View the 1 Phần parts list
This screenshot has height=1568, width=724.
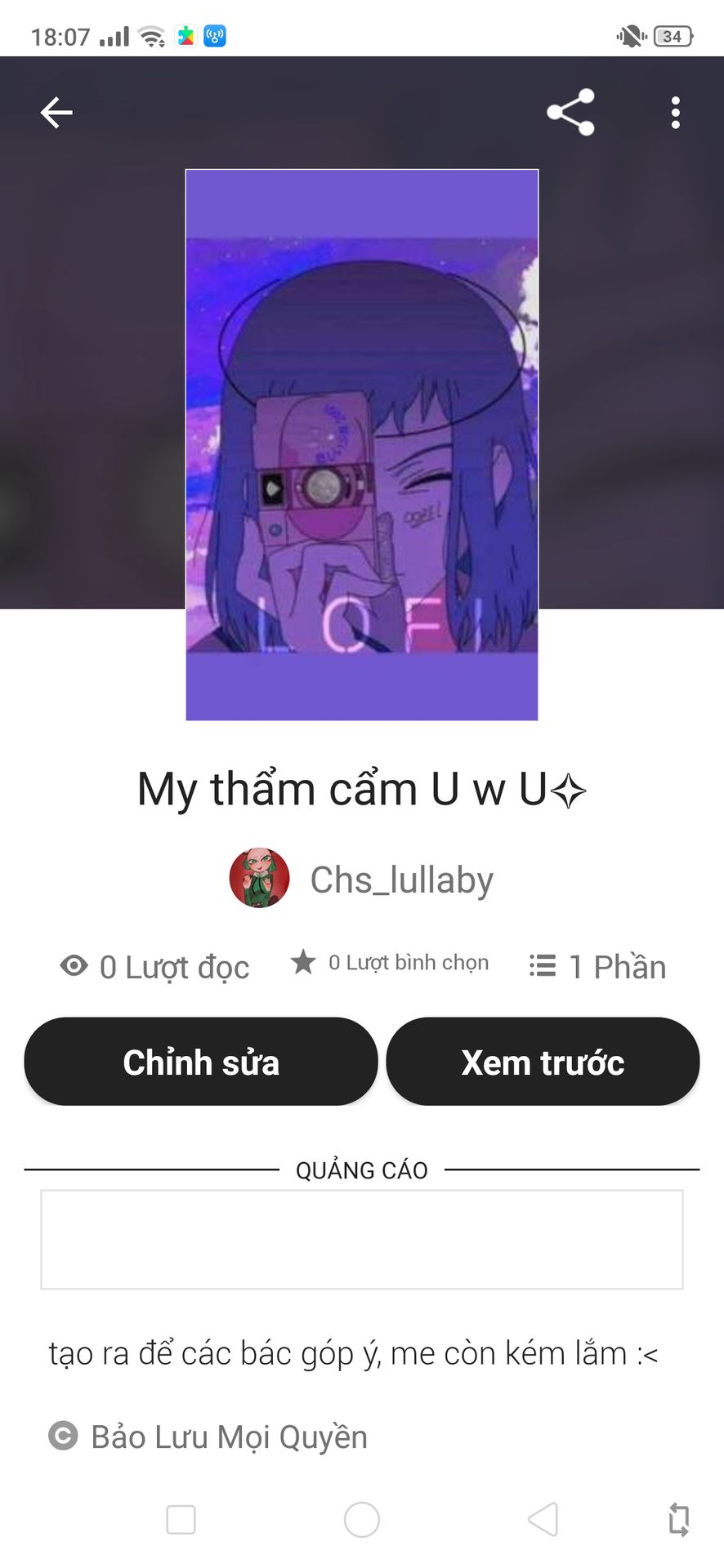pyautogui.click(x=597, y=967)
